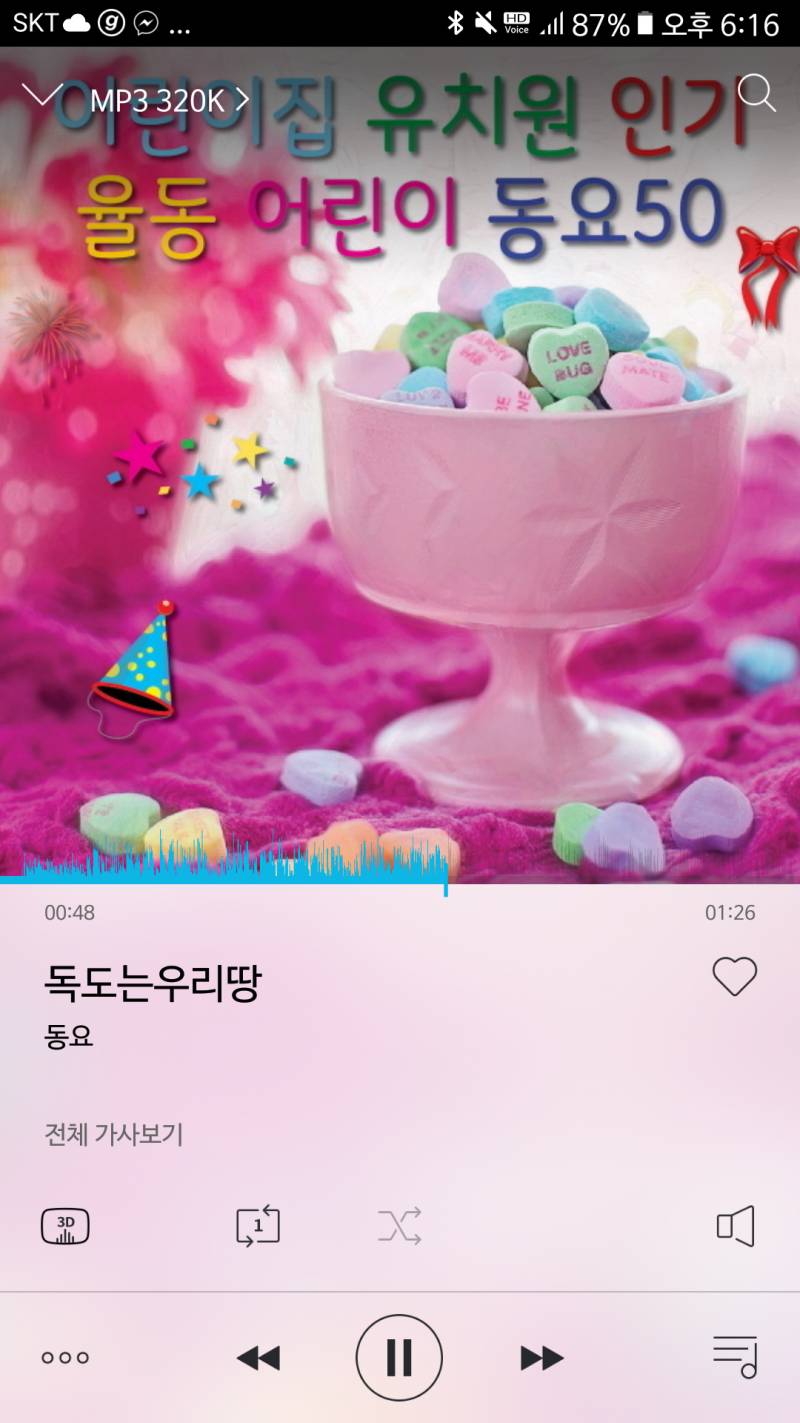The width and height of the screenshot is (800, 1423).
Task: Open the more options menu
Action: pos(64,1358)
